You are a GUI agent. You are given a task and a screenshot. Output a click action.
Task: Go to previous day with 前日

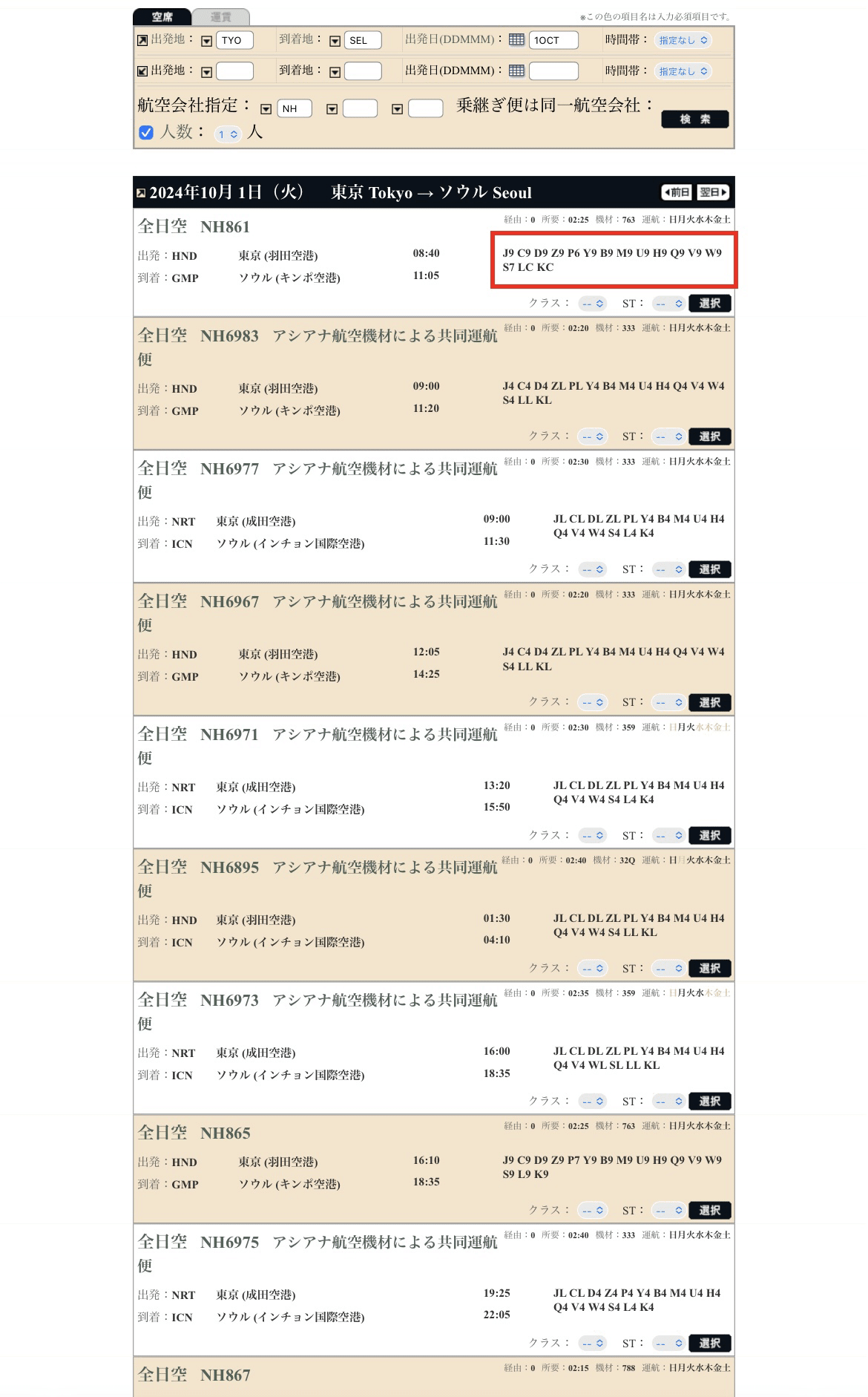click(677, 192)
